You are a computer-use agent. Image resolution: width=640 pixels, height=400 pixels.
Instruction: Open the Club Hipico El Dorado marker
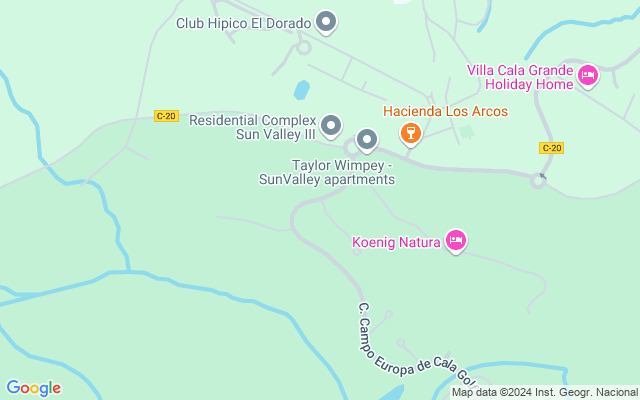pos(326,21)
